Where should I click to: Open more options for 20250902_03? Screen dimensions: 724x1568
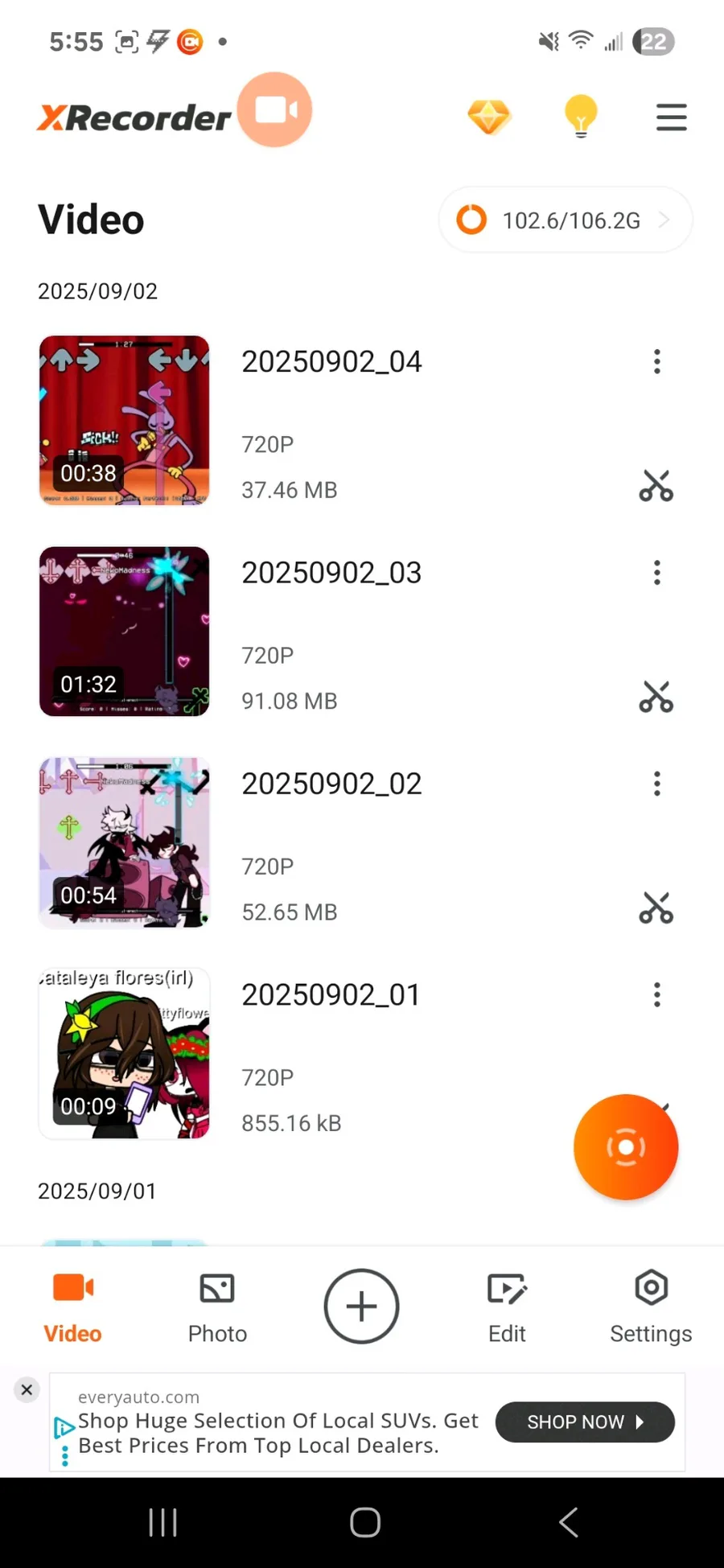point(657,573)
